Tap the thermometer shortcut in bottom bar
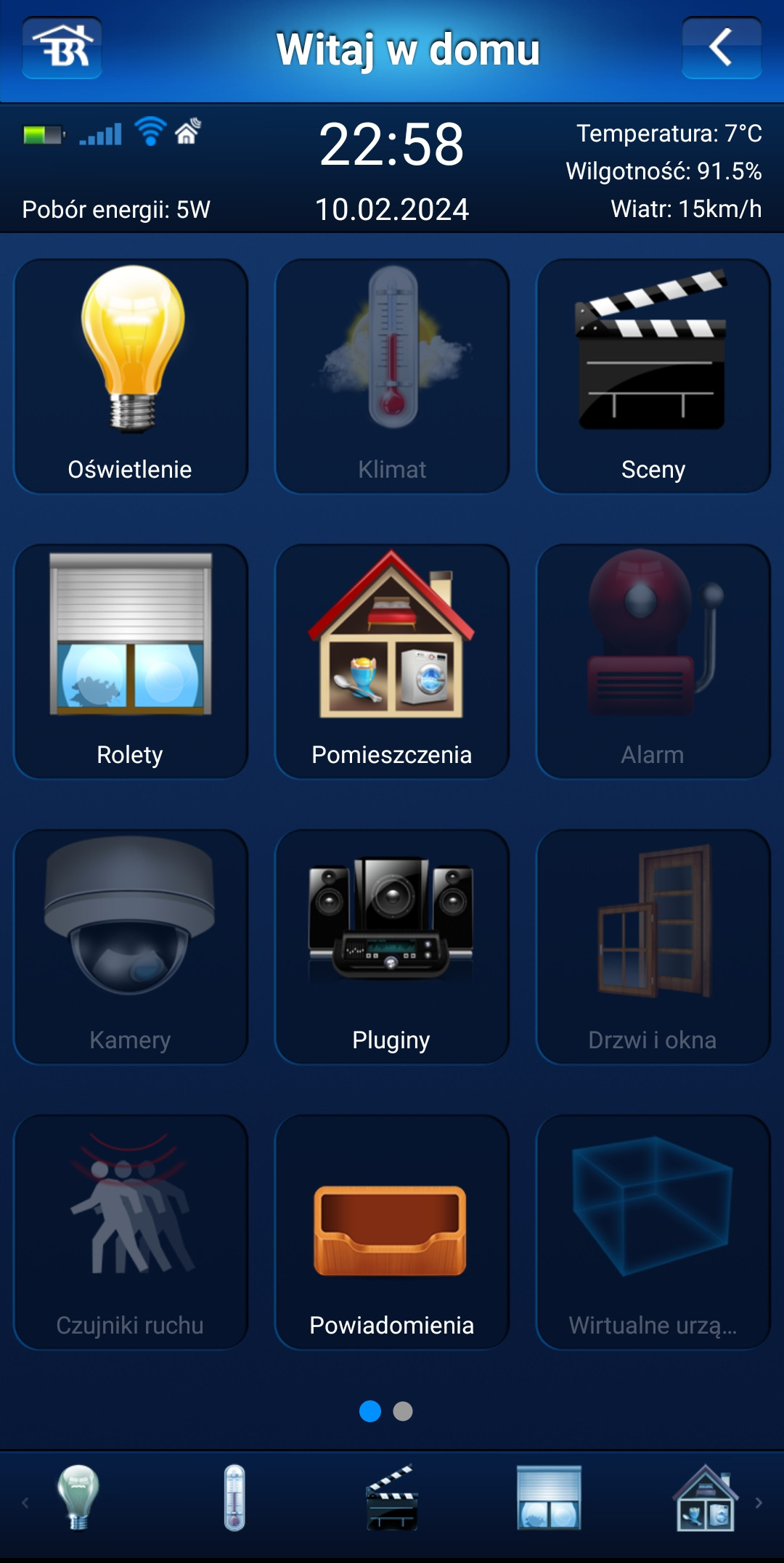The image size is (784, 1563). (x=234, y=1498)
